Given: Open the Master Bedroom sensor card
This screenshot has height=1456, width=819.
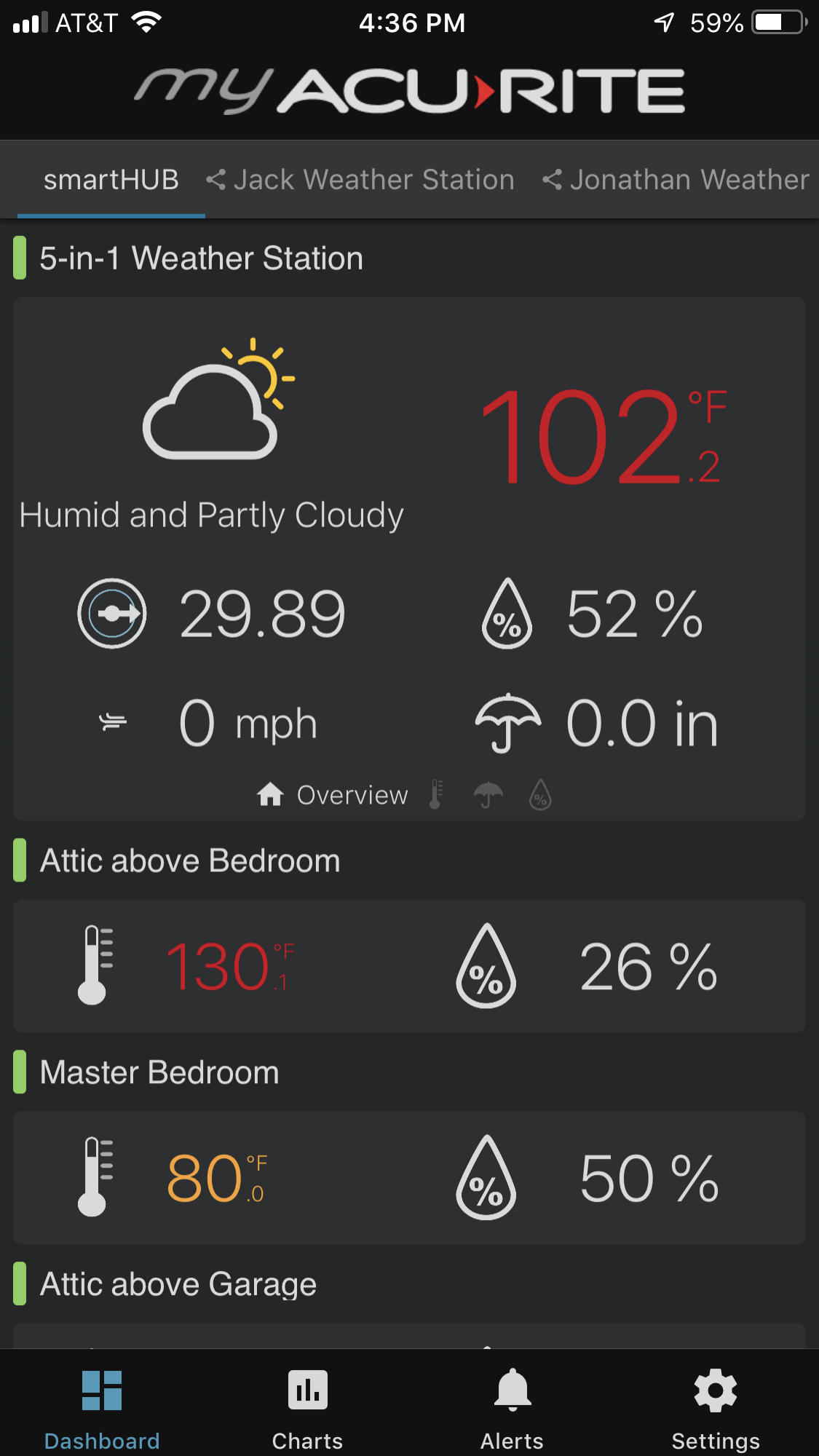Looking at the screenshot, I should (409, 1176).
